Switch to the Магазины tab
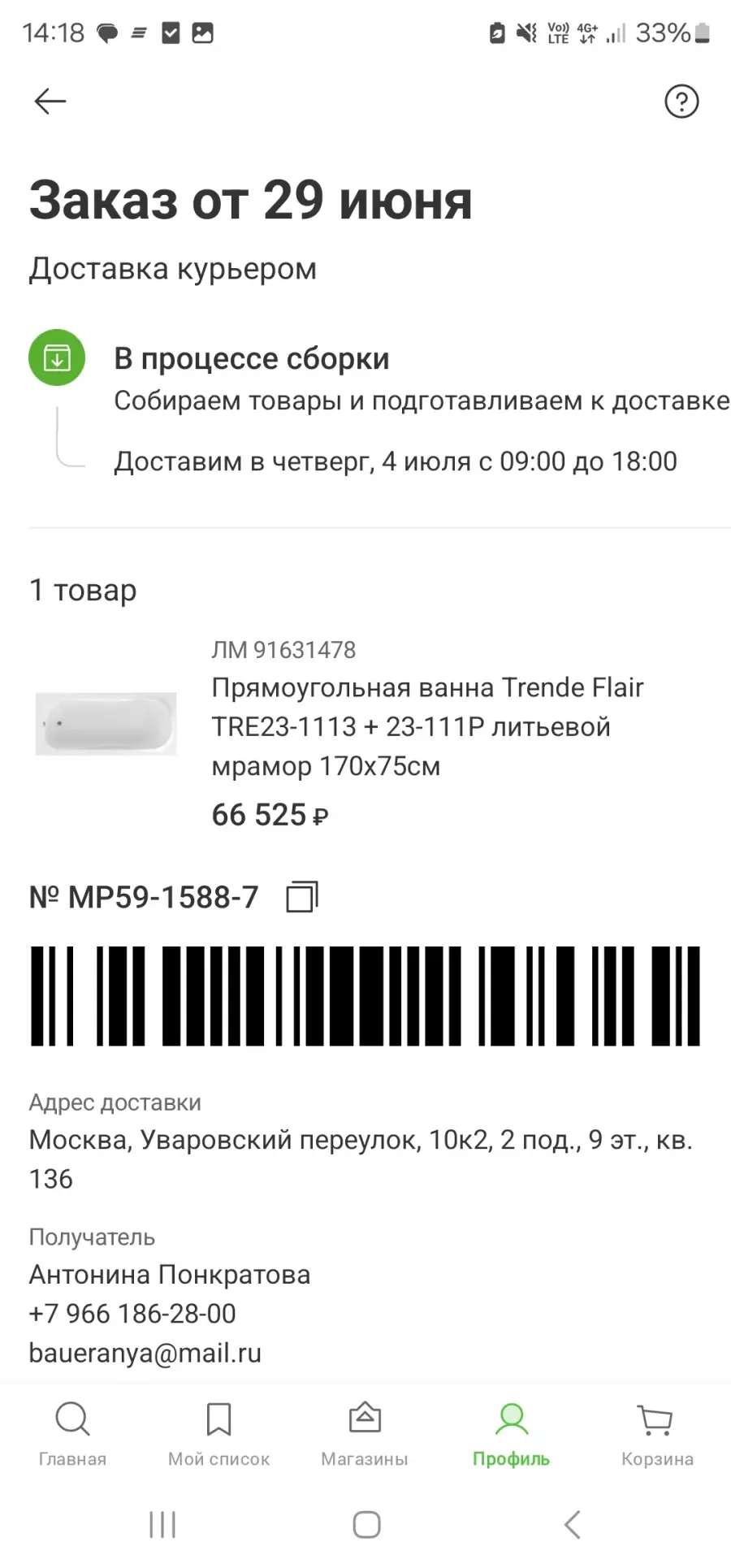This screenshot has height=1568, width=731. 365,1436
